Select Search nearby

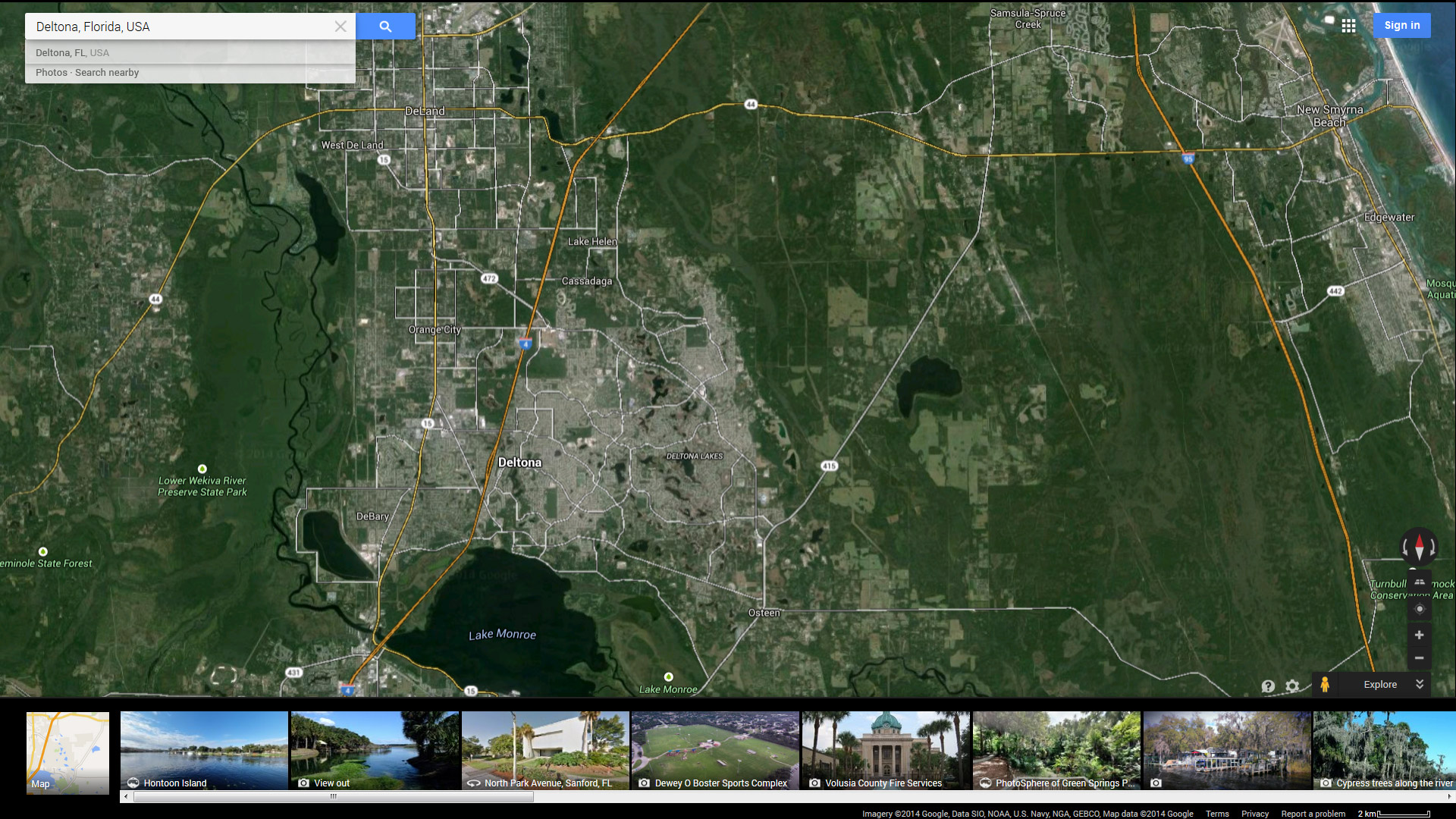click(x=107, y=73)
